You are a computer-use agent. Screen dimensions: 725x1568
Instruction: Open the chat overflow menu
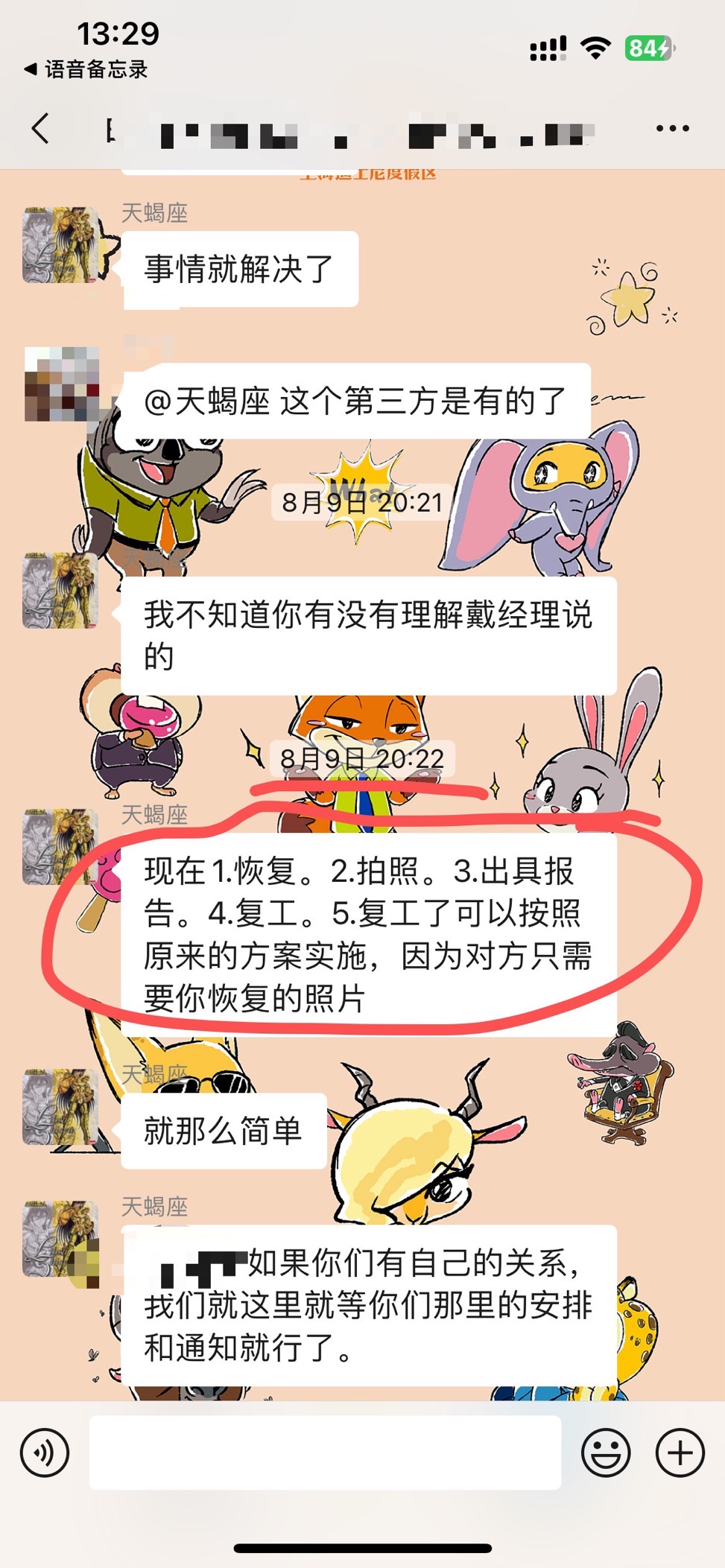tap(672, 129)
